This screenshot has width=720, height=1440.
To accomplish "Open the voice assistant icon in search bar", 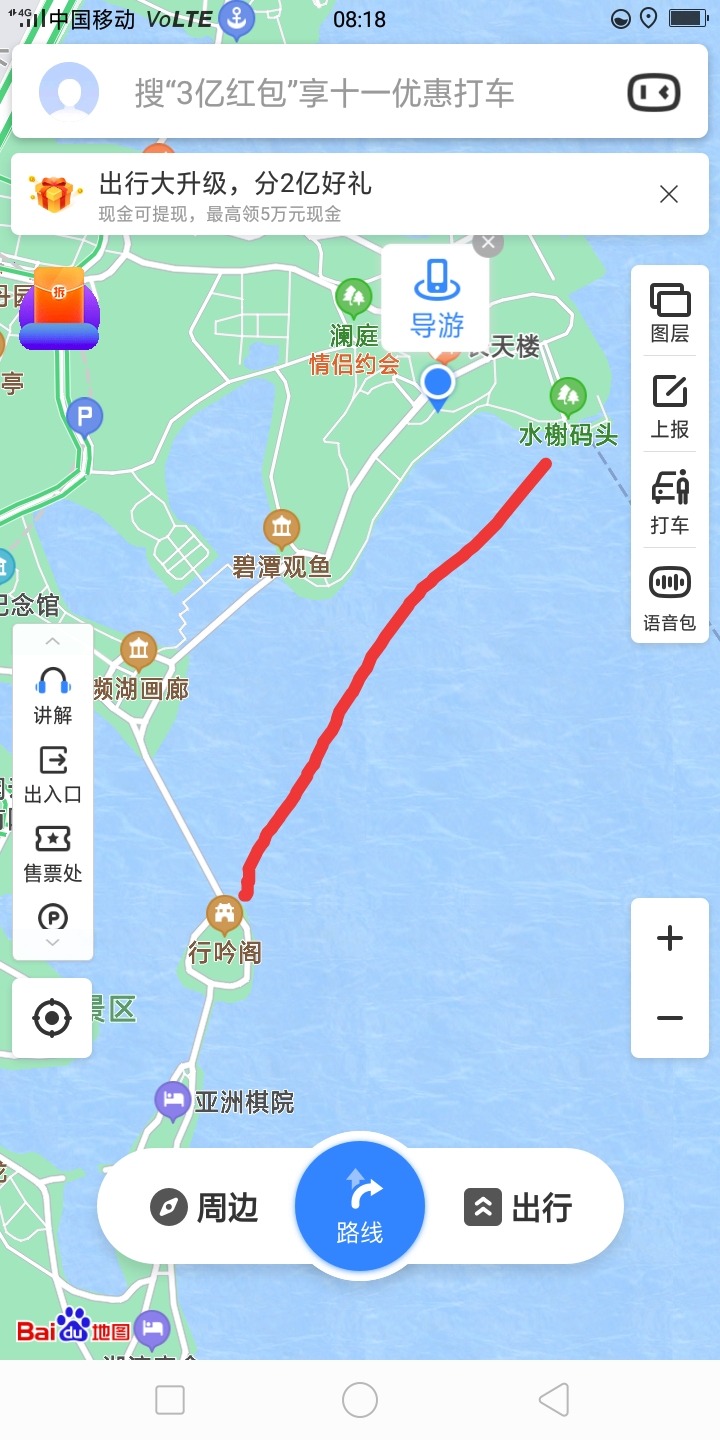I will (x=653, y=93).
